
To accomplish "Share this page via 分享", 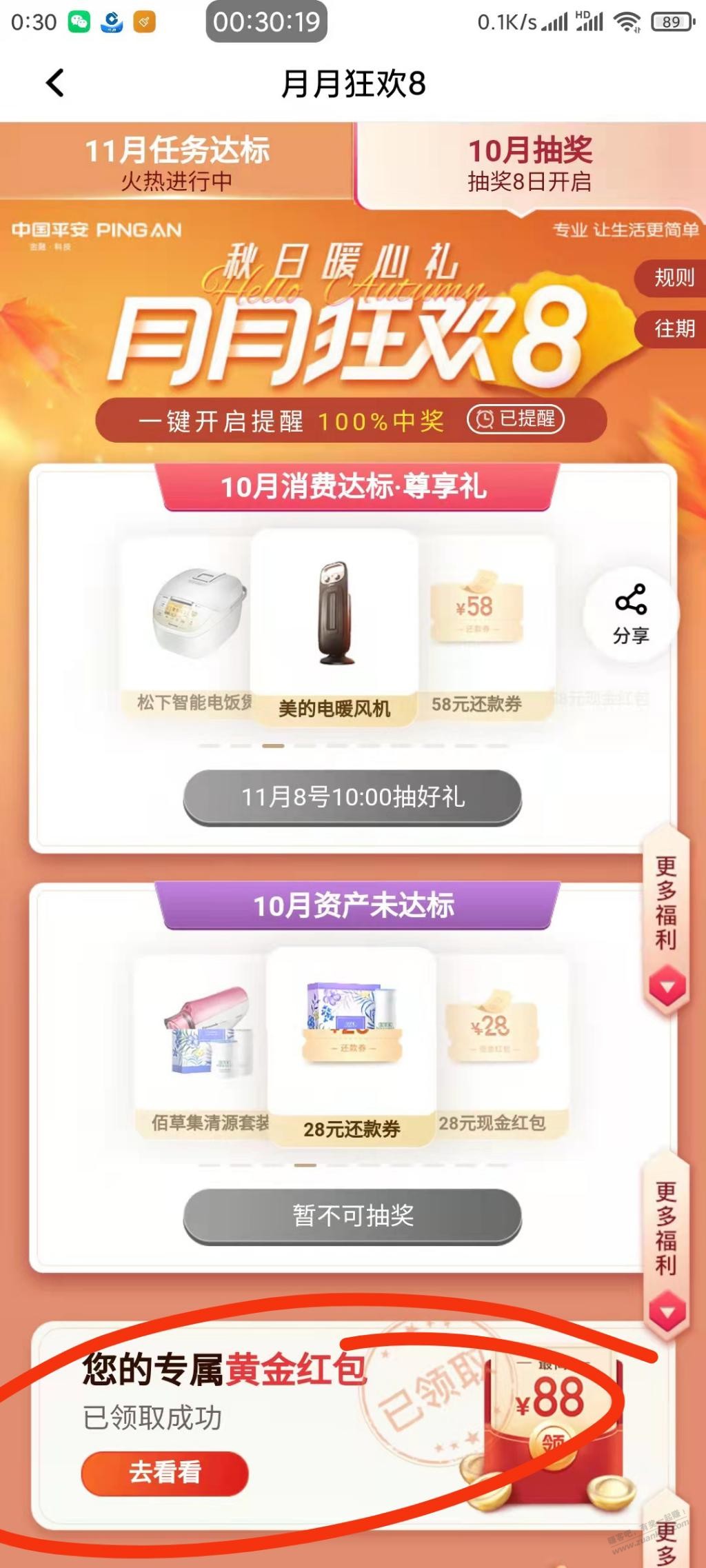I will [x=630, y=614].
